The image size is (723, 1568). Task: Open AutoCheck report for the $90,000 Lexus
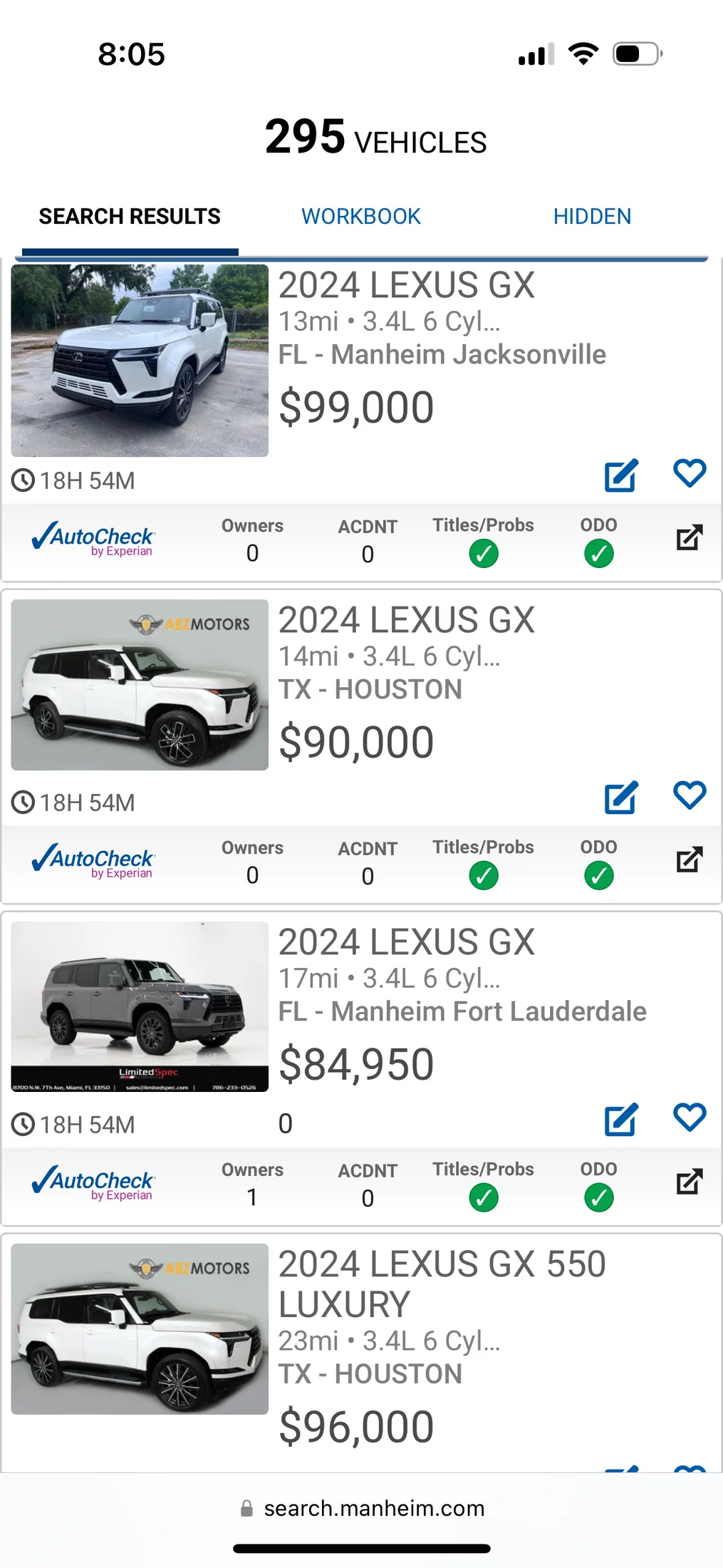(x=689, y=860)
